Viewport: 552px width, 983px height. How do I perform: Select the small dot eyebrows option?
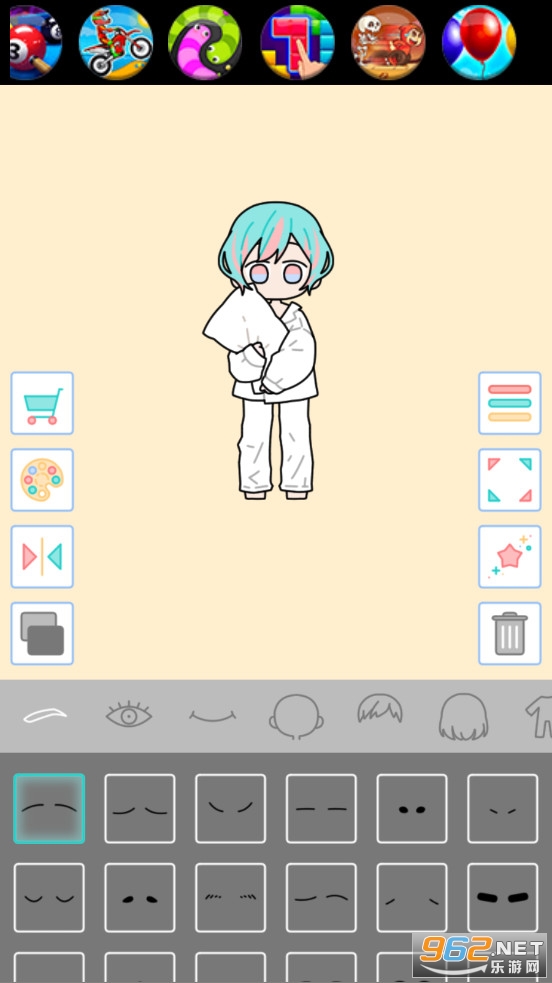(x=412, y=809)
